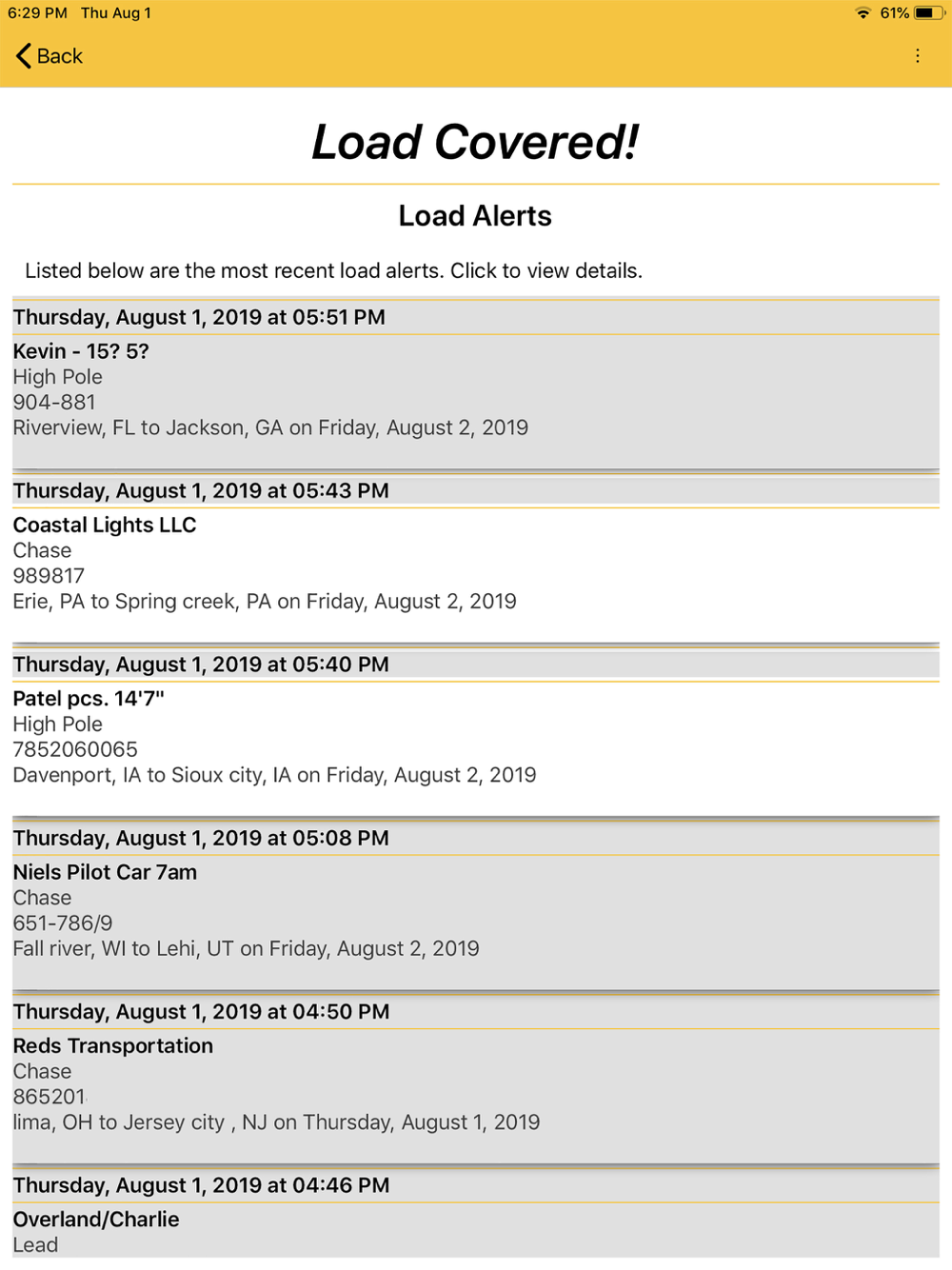Go back using the Back button
952x1270 pixels.
coord(50,56)
